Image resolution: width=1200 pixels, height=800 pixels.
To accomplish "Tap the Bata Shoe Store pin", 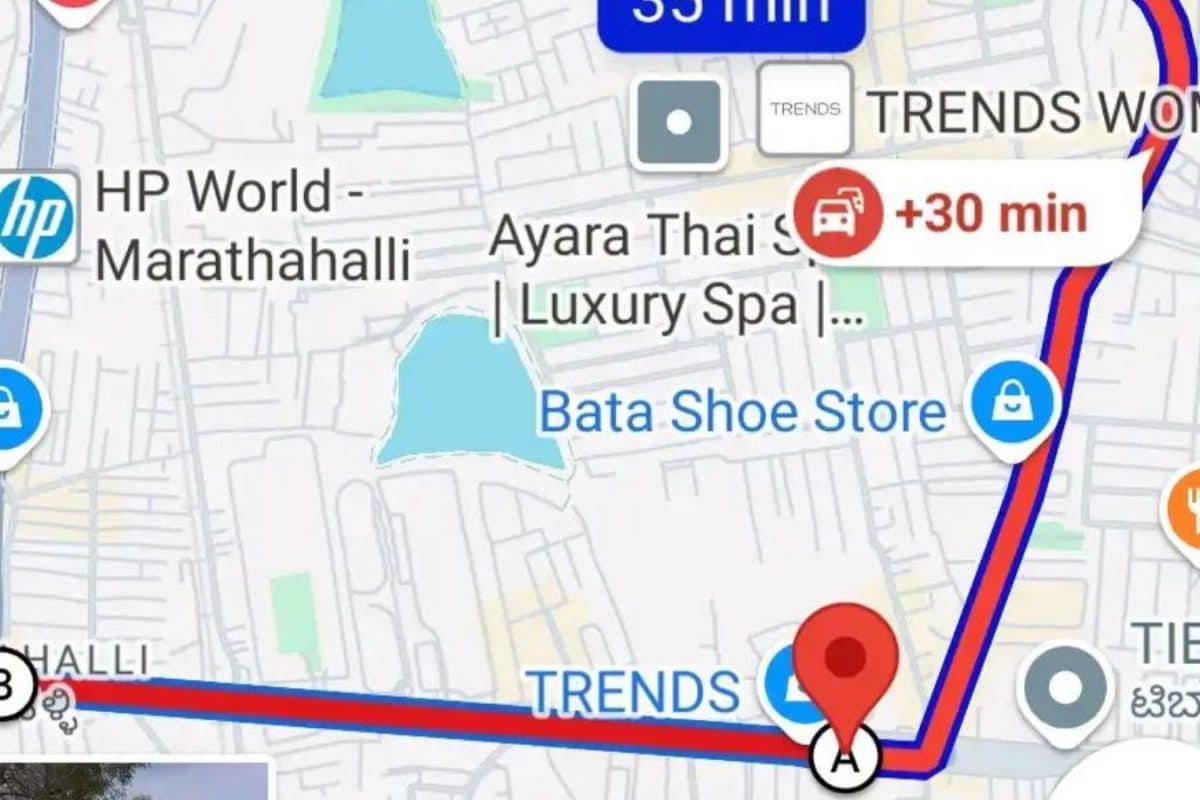I will [x=1012, y=406].
